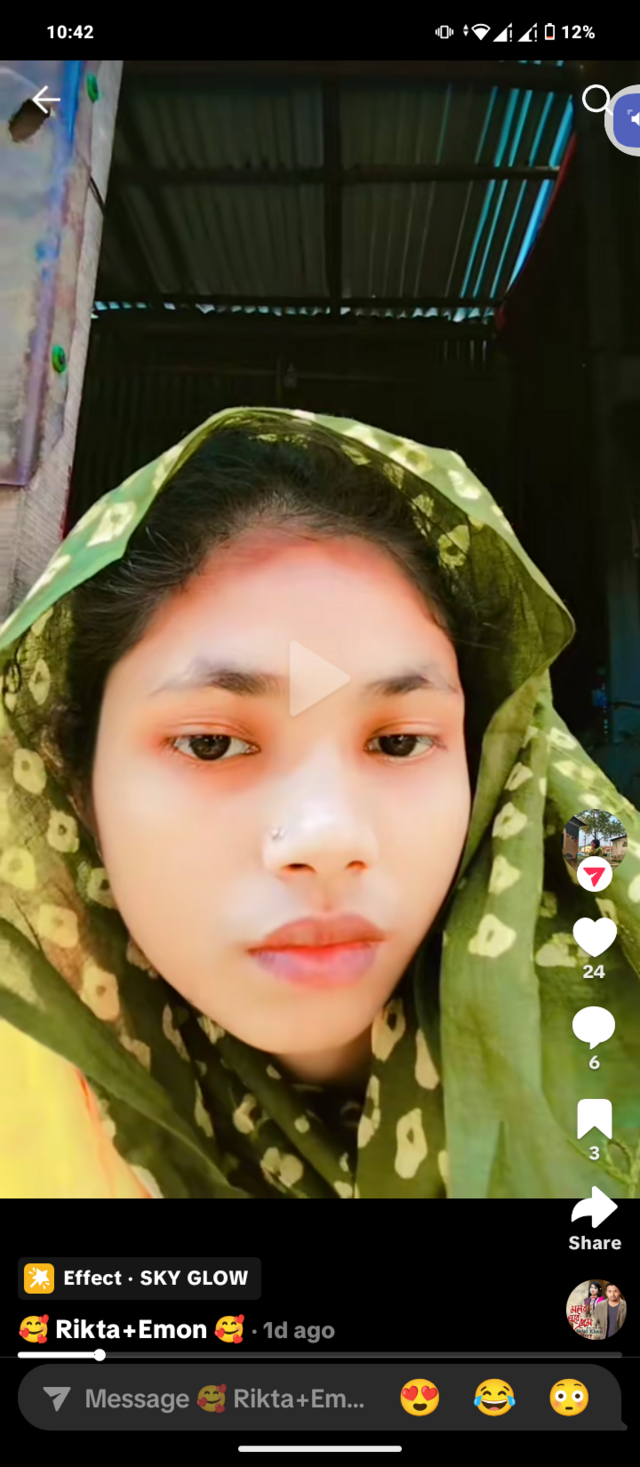Open the SKY GLOW effect chip

point(140,1278)
